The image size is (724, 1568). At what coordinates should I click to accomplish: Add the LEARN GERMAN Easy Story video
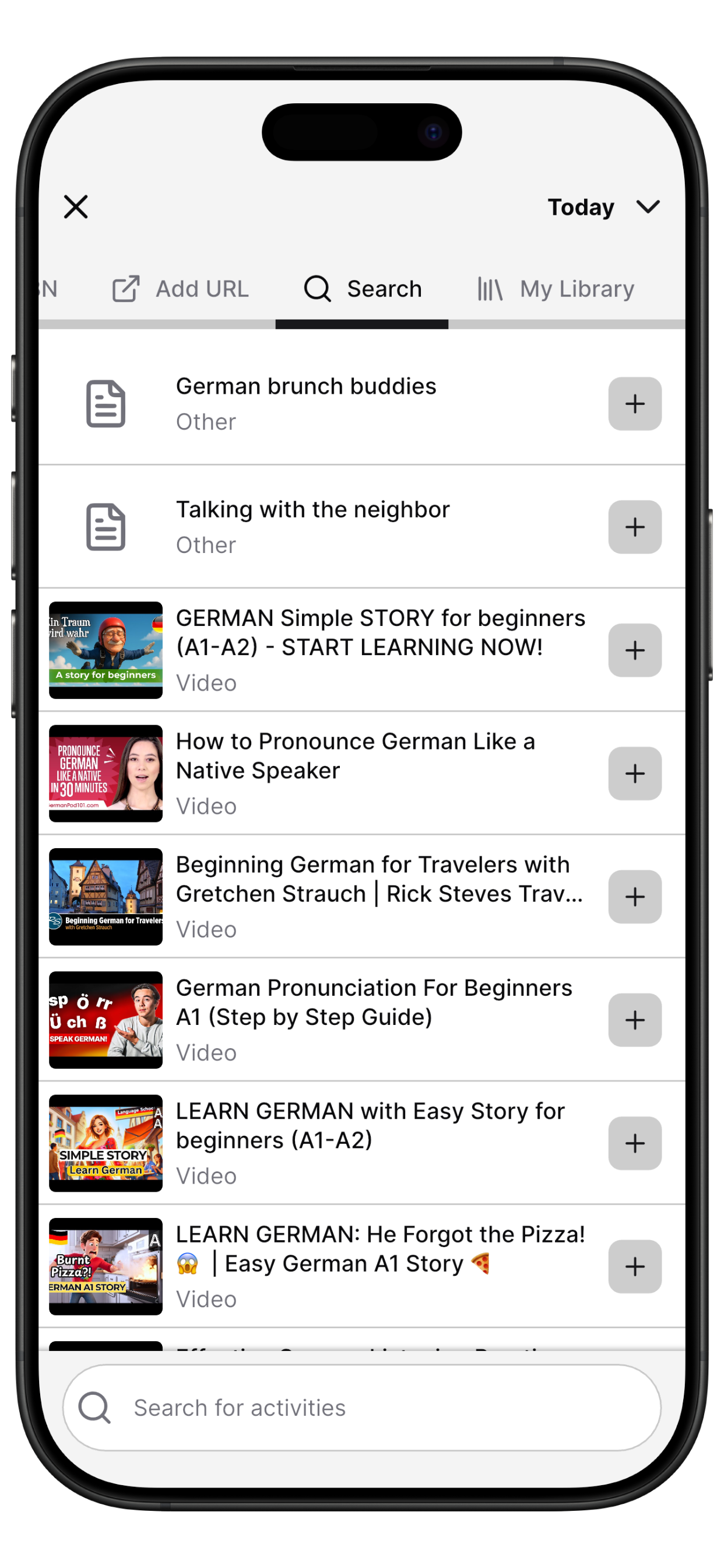tap(635, 1144)
